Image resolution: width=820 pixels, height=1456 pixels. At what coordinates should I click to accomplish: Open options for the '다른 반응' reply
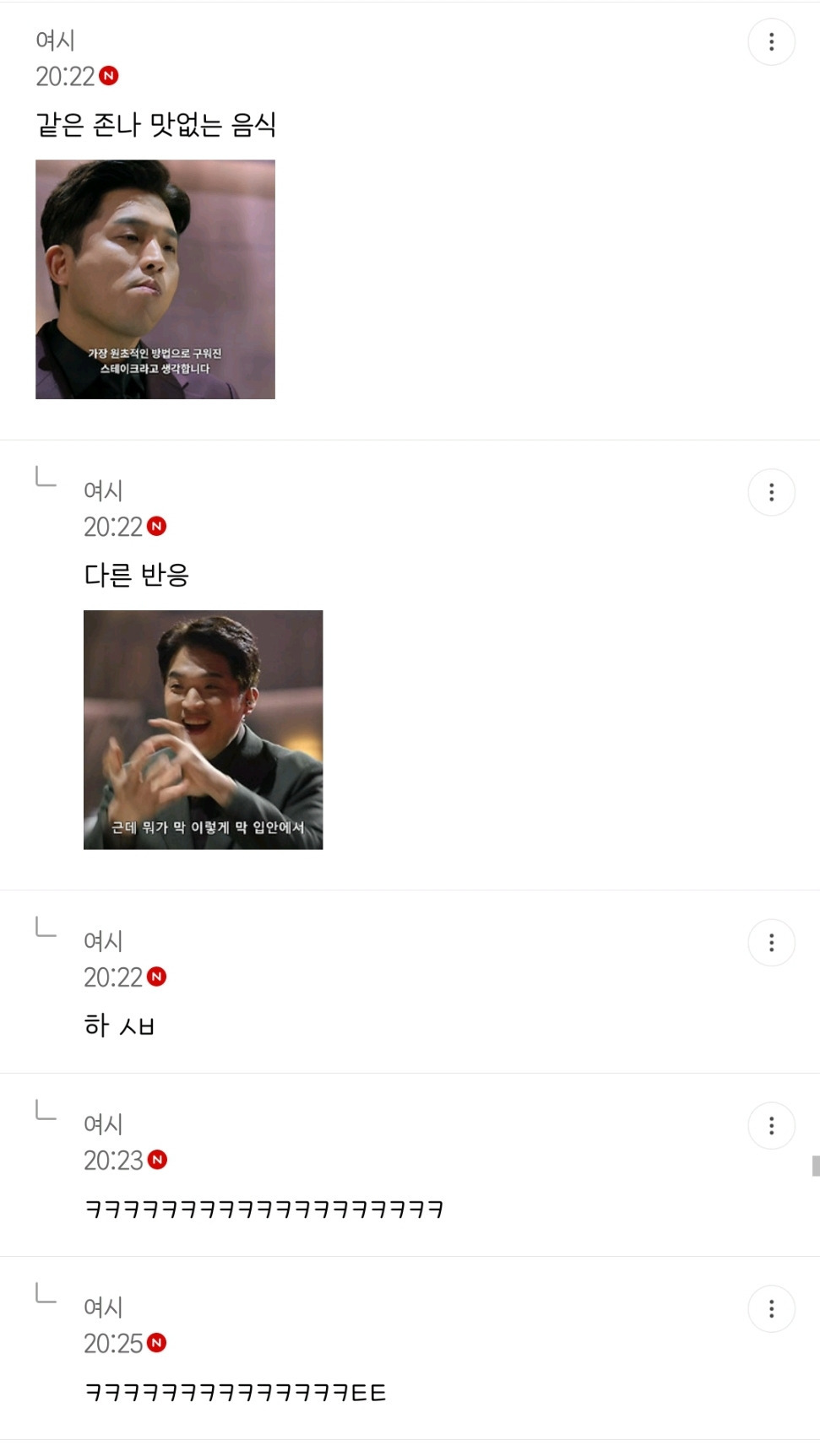(771, 492)
